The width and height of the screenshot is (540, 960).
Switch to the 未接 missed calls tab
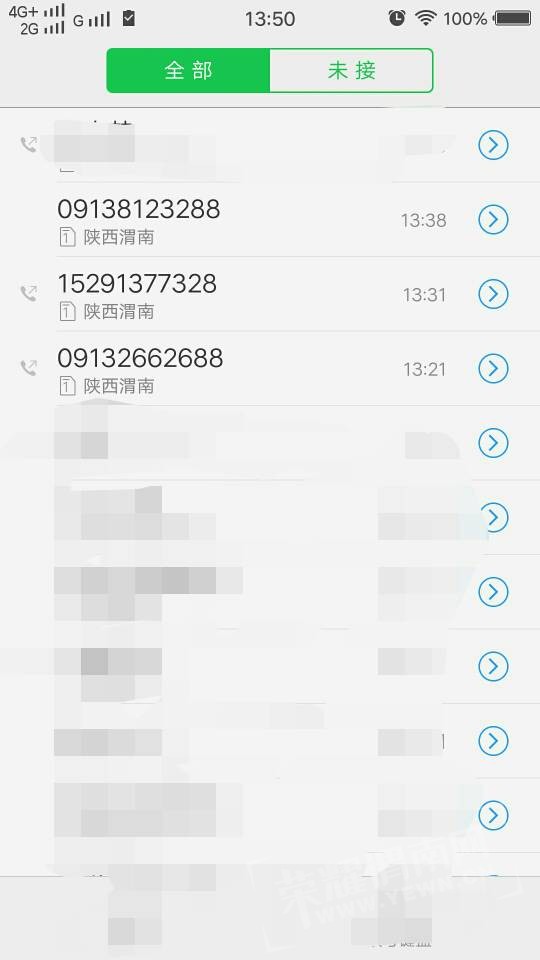pyautogui.click(x=351, y=70)
